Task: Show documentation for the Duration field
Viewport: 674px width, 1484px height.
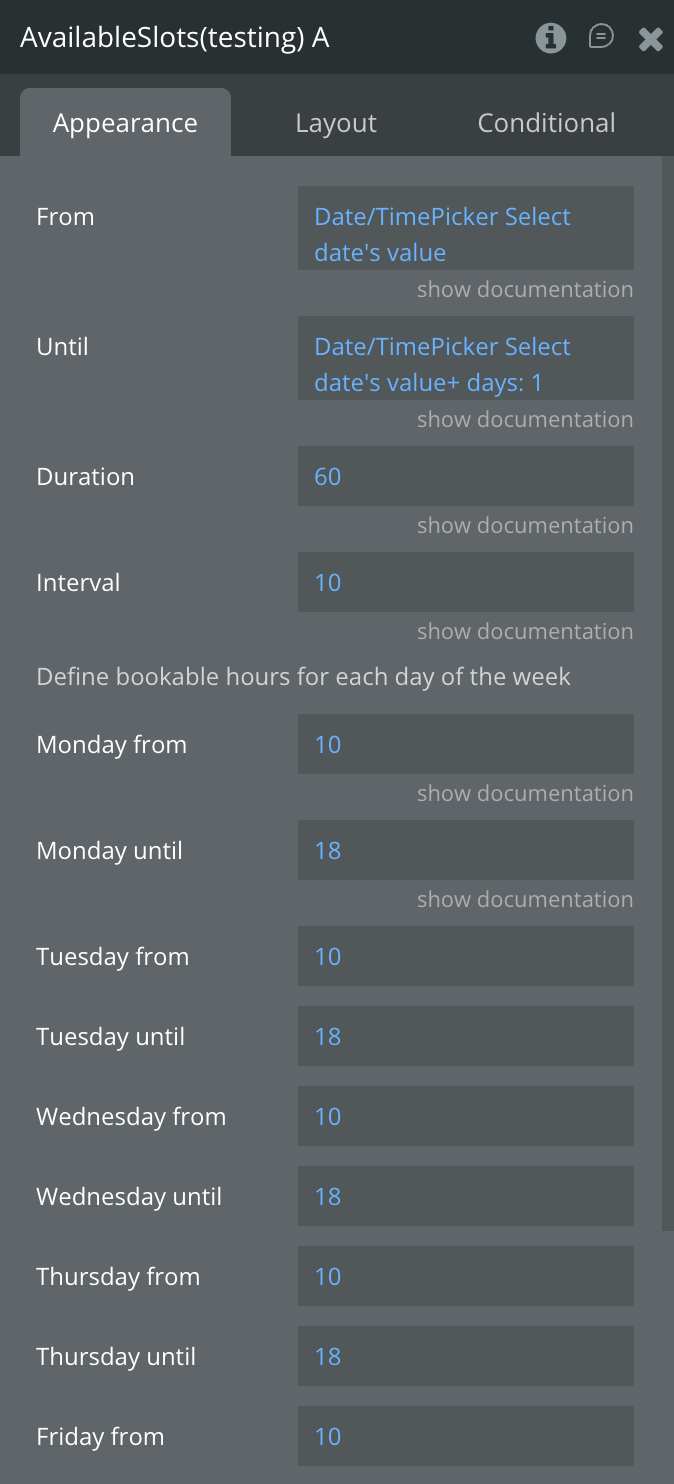Action: [525, 526]
